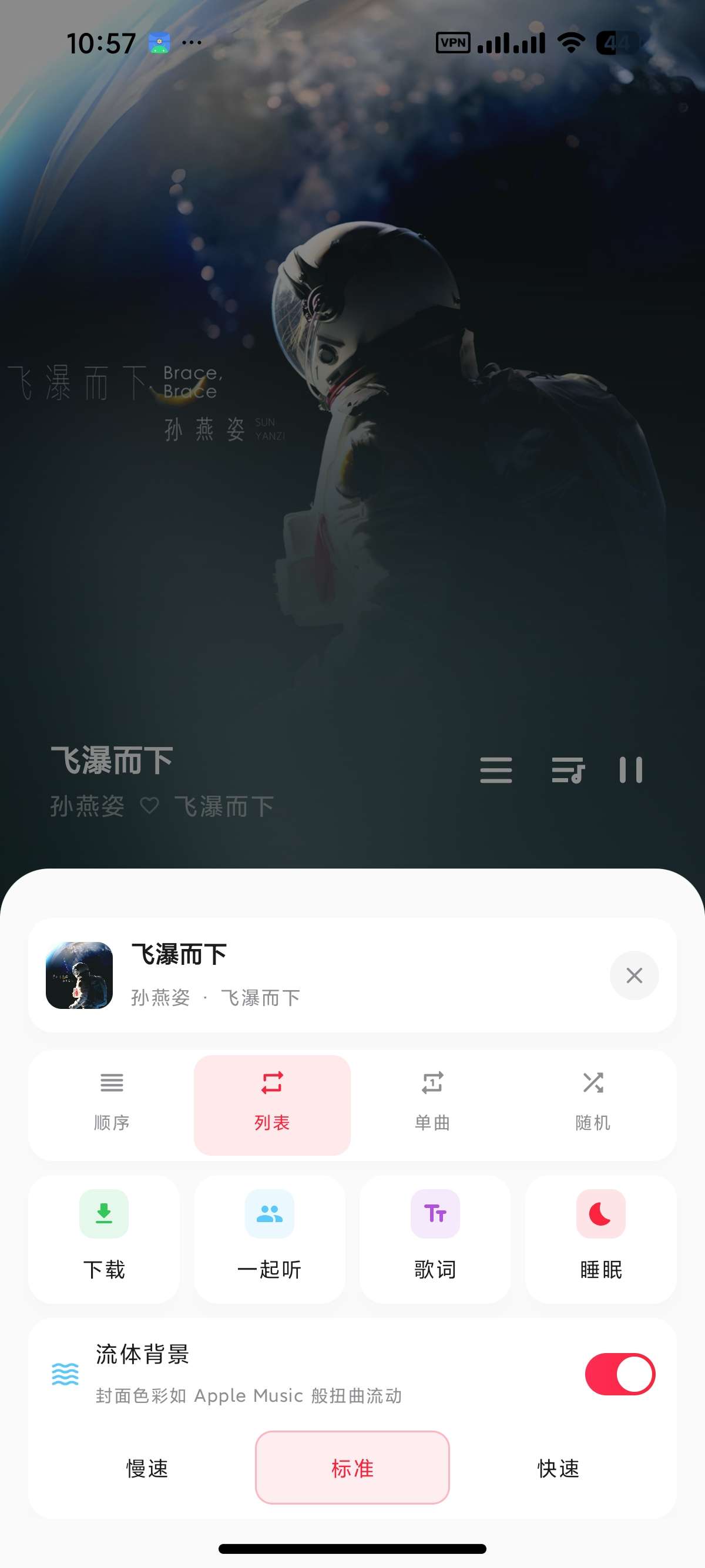Screen dimensions: 705x1568
Task: Disable the 流体背景 fluid background switch
Action: (x=620, y=1374)
